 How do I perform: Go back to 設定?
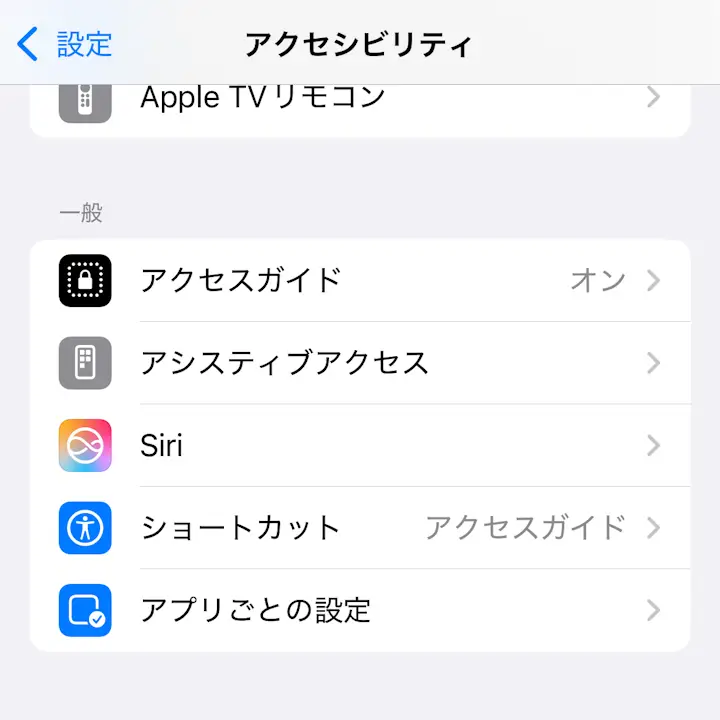pos(66,44)
